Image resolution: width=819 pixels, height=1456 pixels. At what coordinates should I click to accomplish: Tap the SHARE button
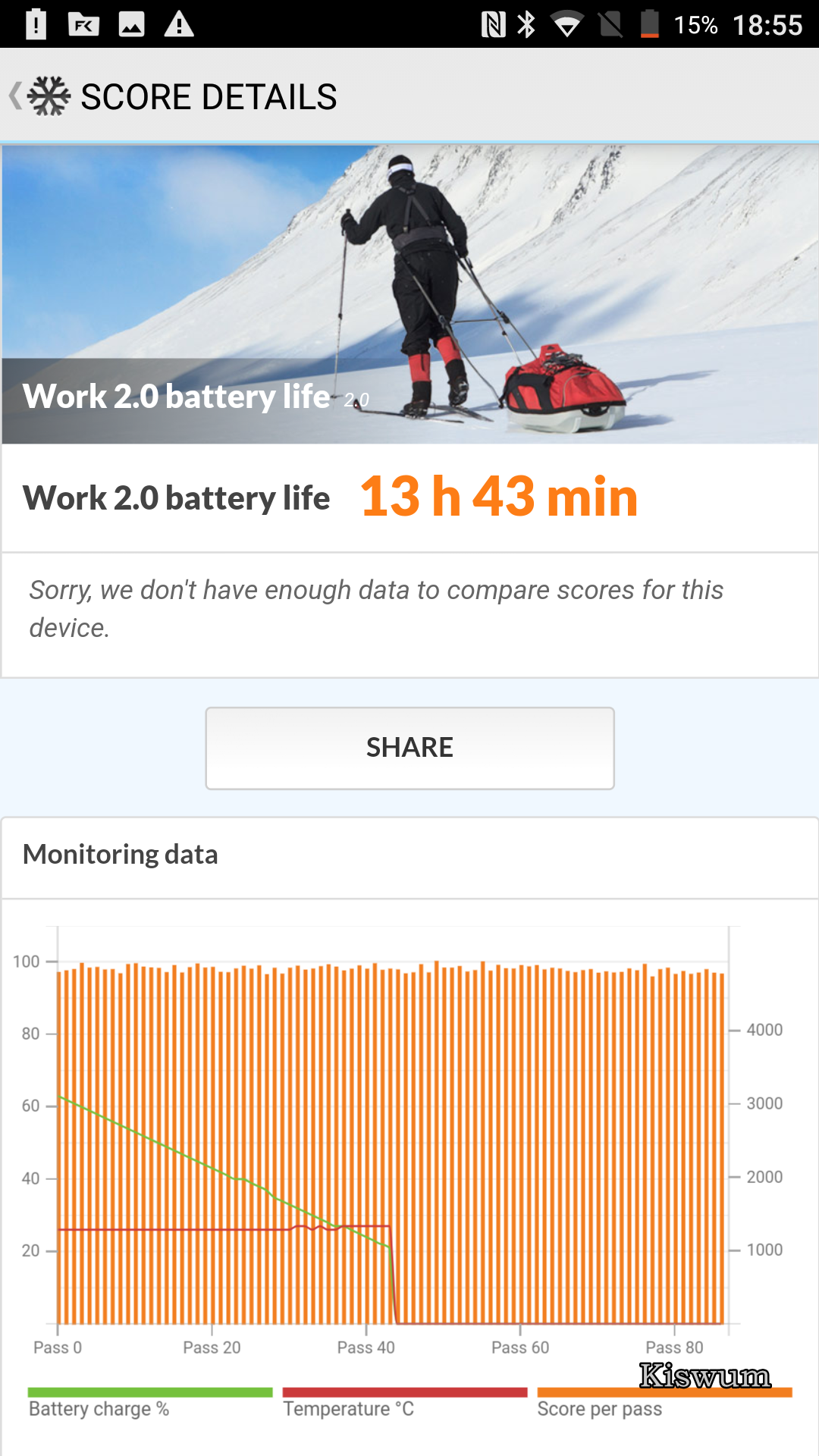click(409, 748)
